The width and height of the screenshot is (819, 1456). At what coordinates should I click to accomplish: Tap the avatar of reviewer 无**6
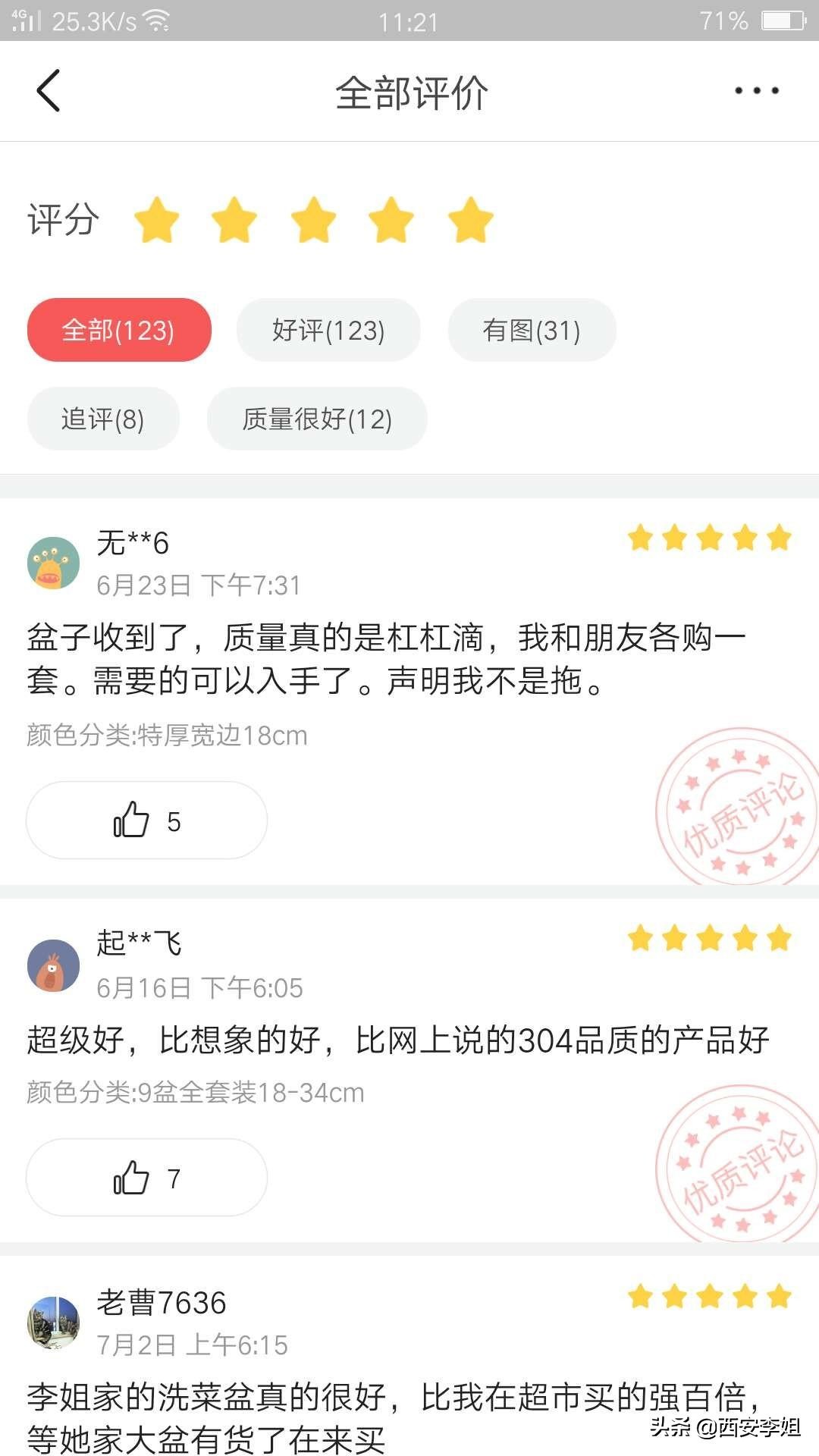click(54, 561)
